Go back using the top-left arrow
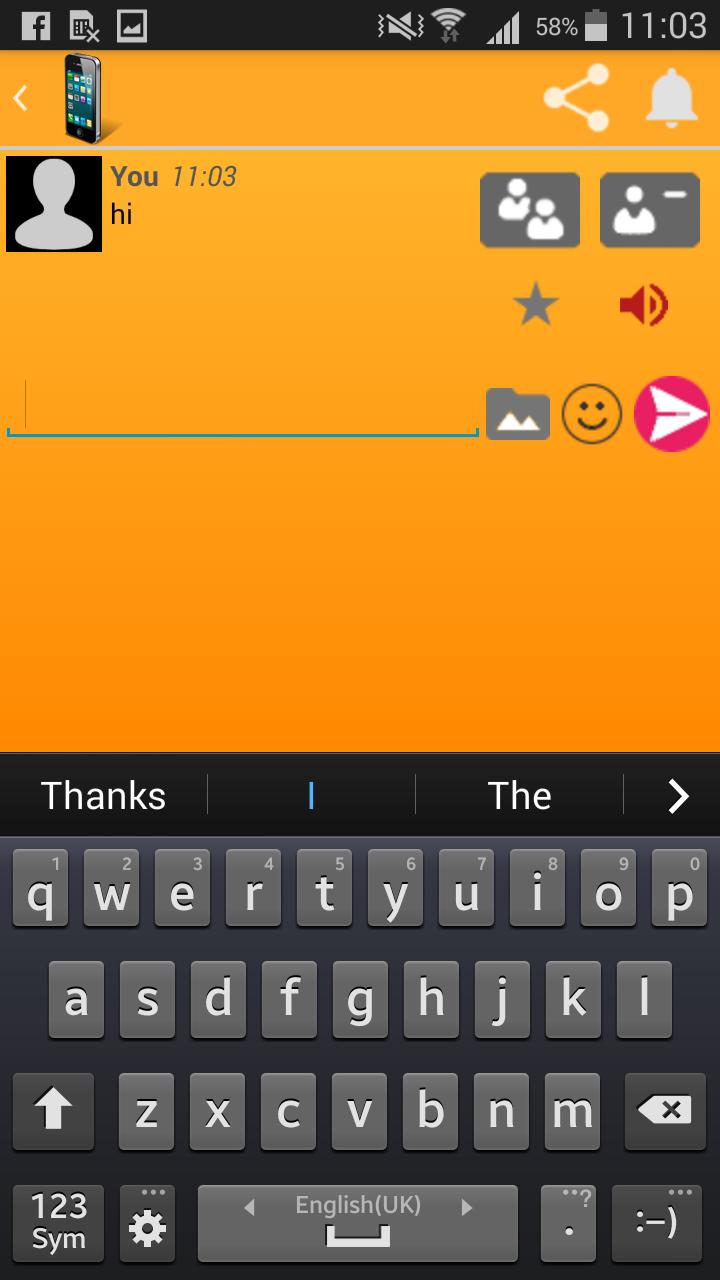Viewport: 720px width, 1280px height. click(x=20, y=98)
